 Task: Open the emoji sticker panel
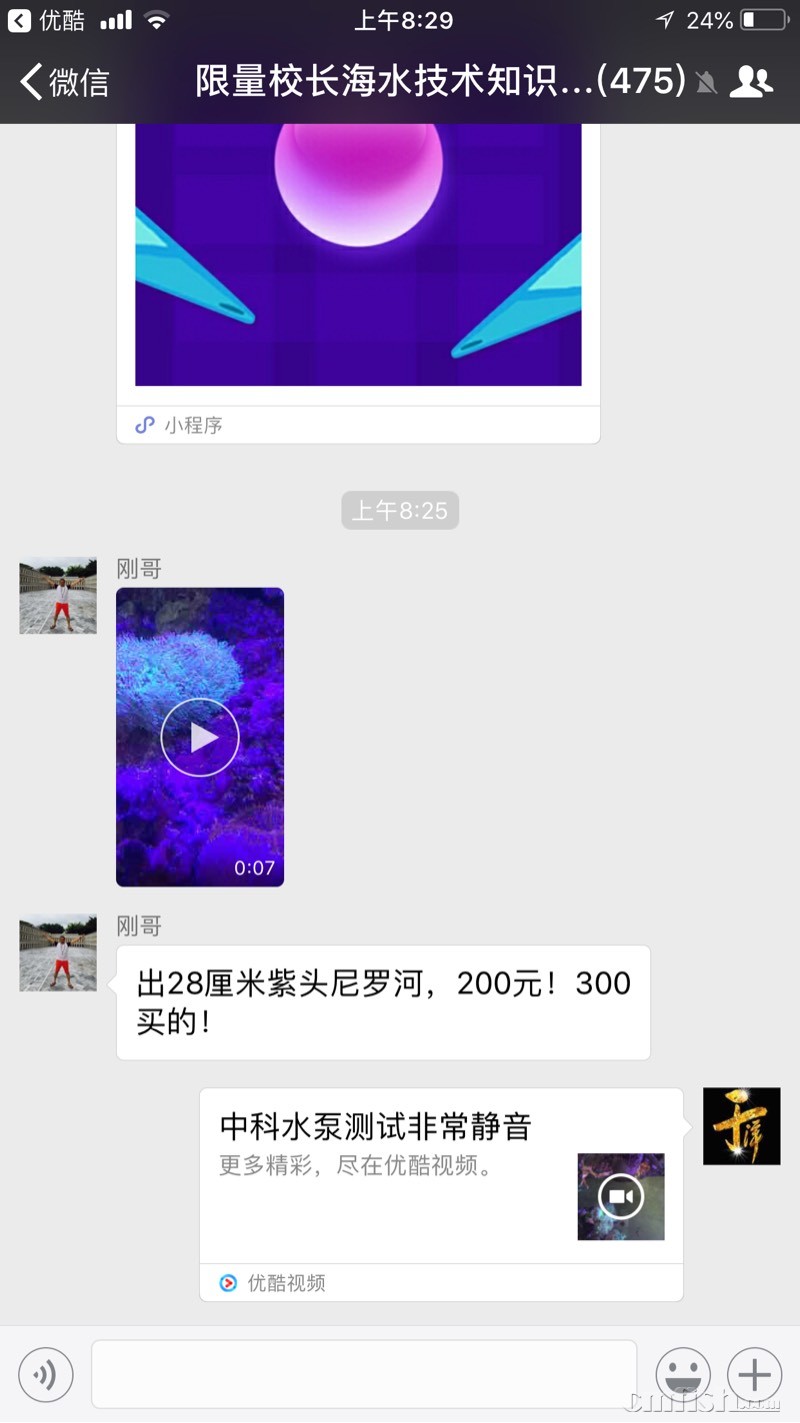[x=683, y=1375]
